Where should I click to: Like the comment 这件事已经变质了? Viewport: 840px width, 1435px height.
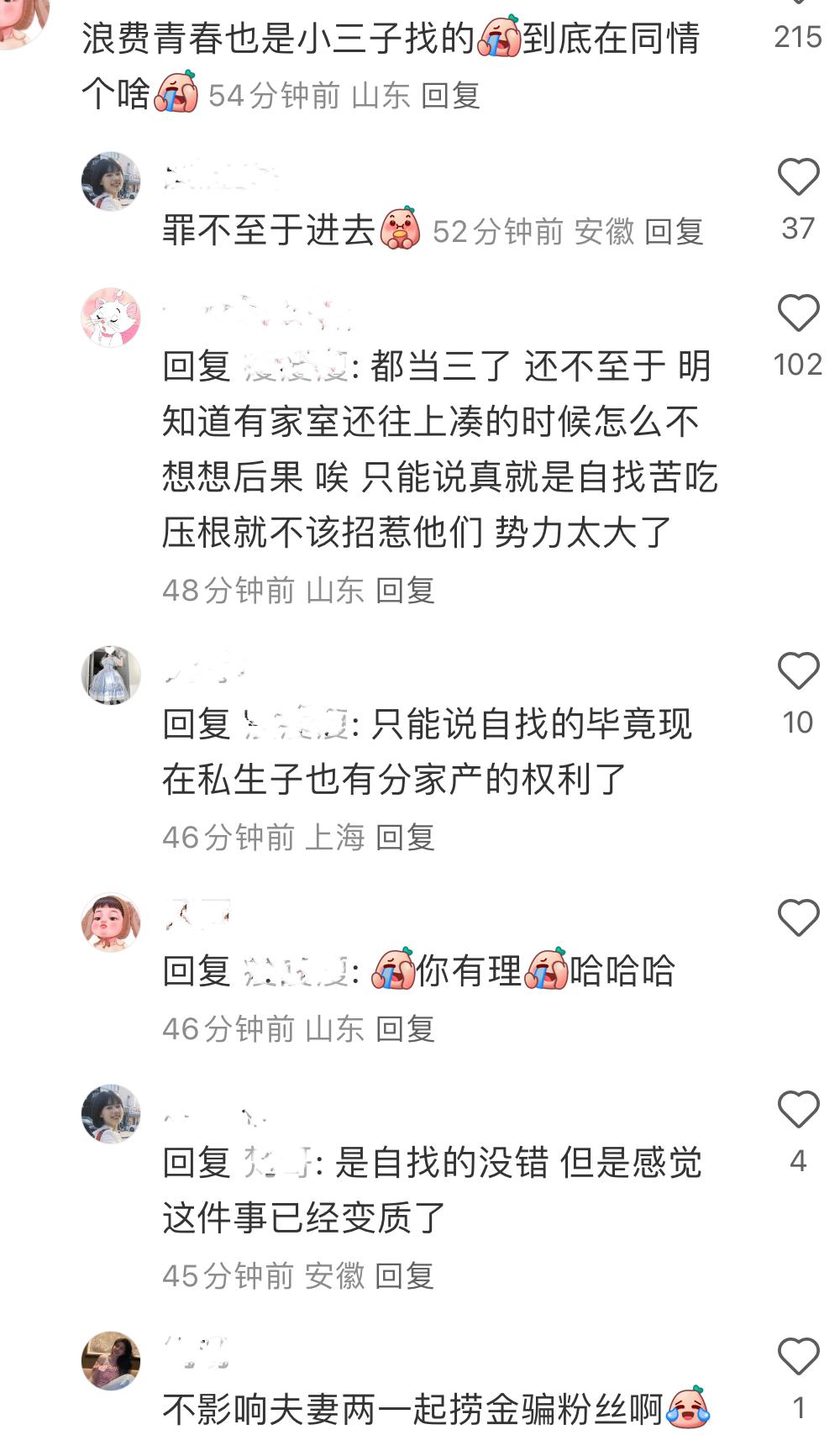(798, 1110)
